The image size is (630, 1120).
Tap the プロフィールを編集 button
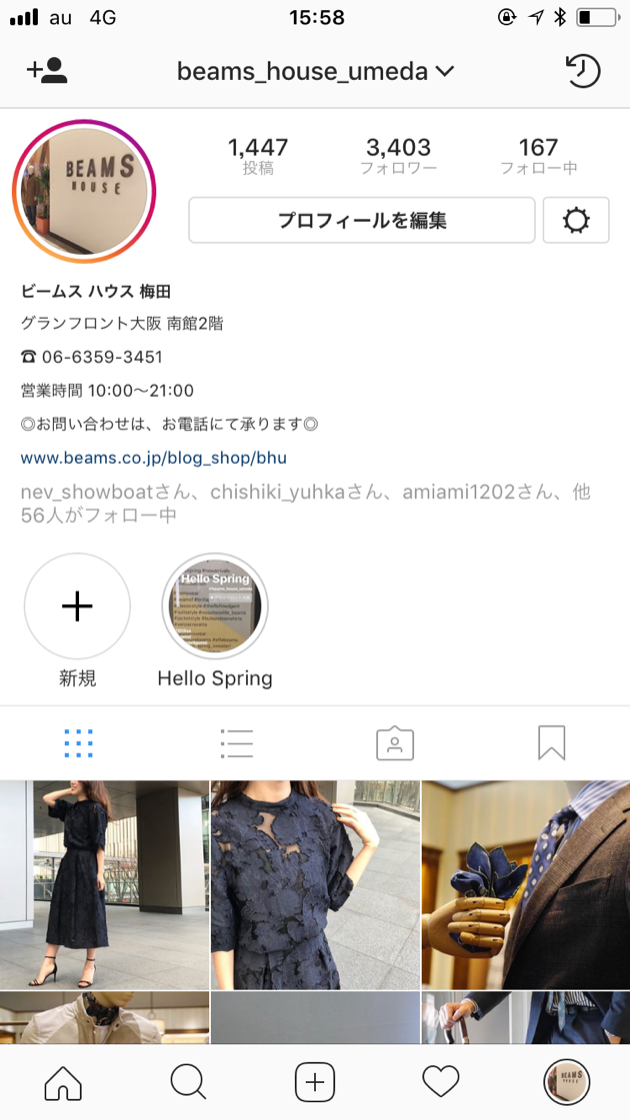(362, 220)
